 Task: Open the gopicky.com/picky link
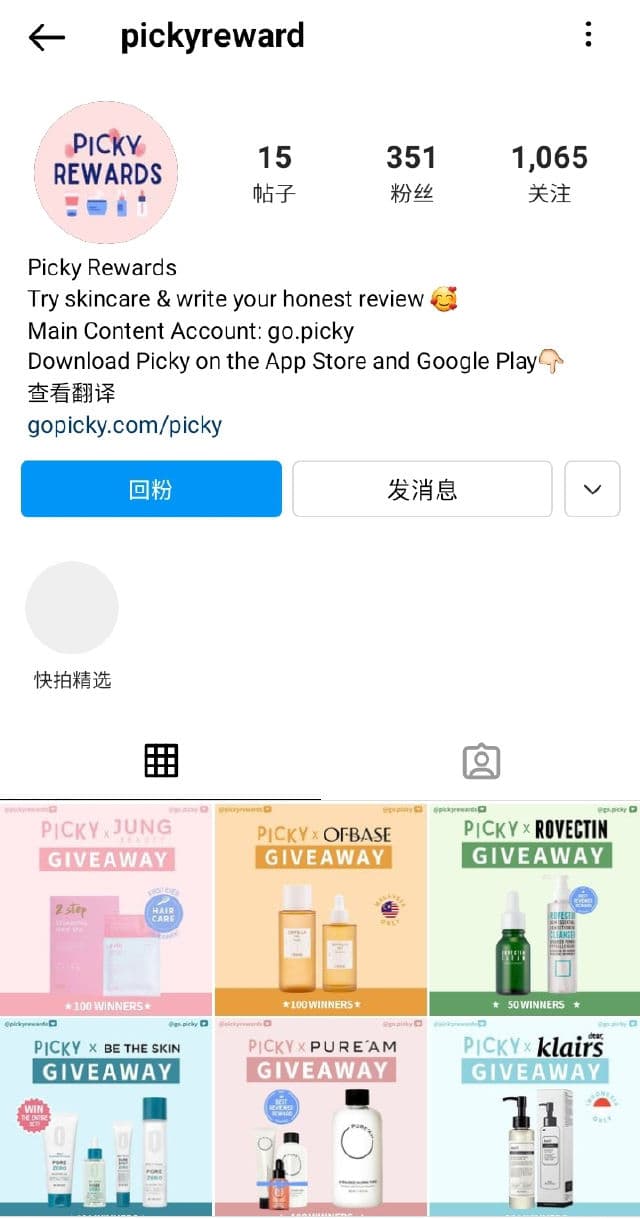[125, 424]
